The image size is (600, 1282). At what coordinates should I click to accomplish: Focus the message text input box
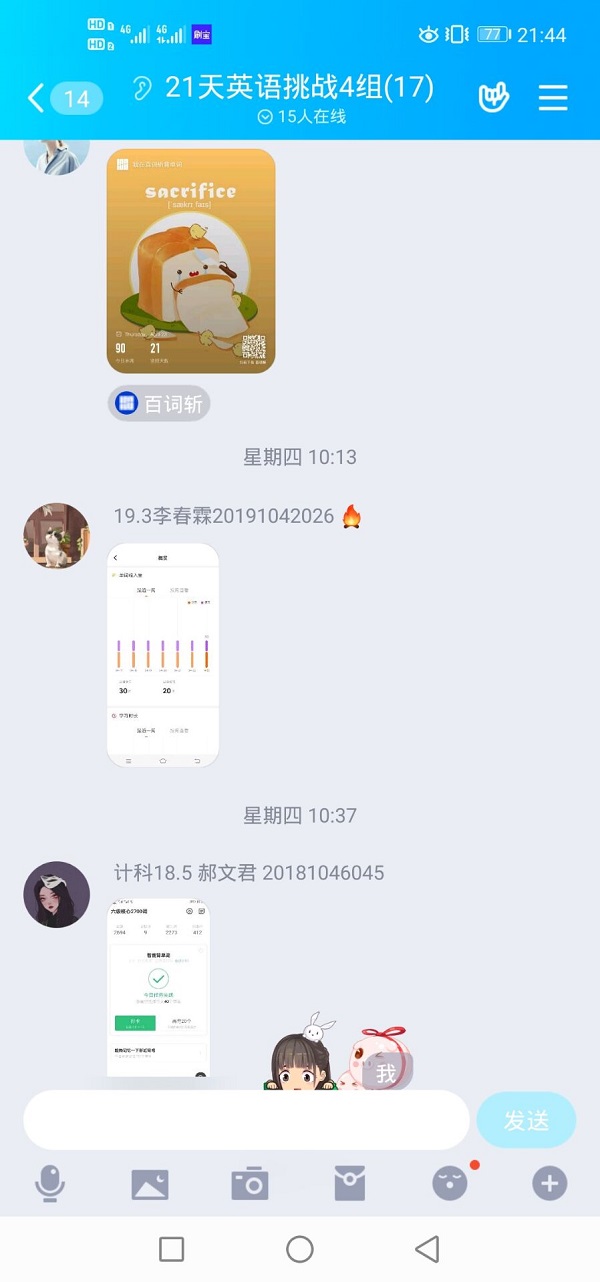[246, 1120]
